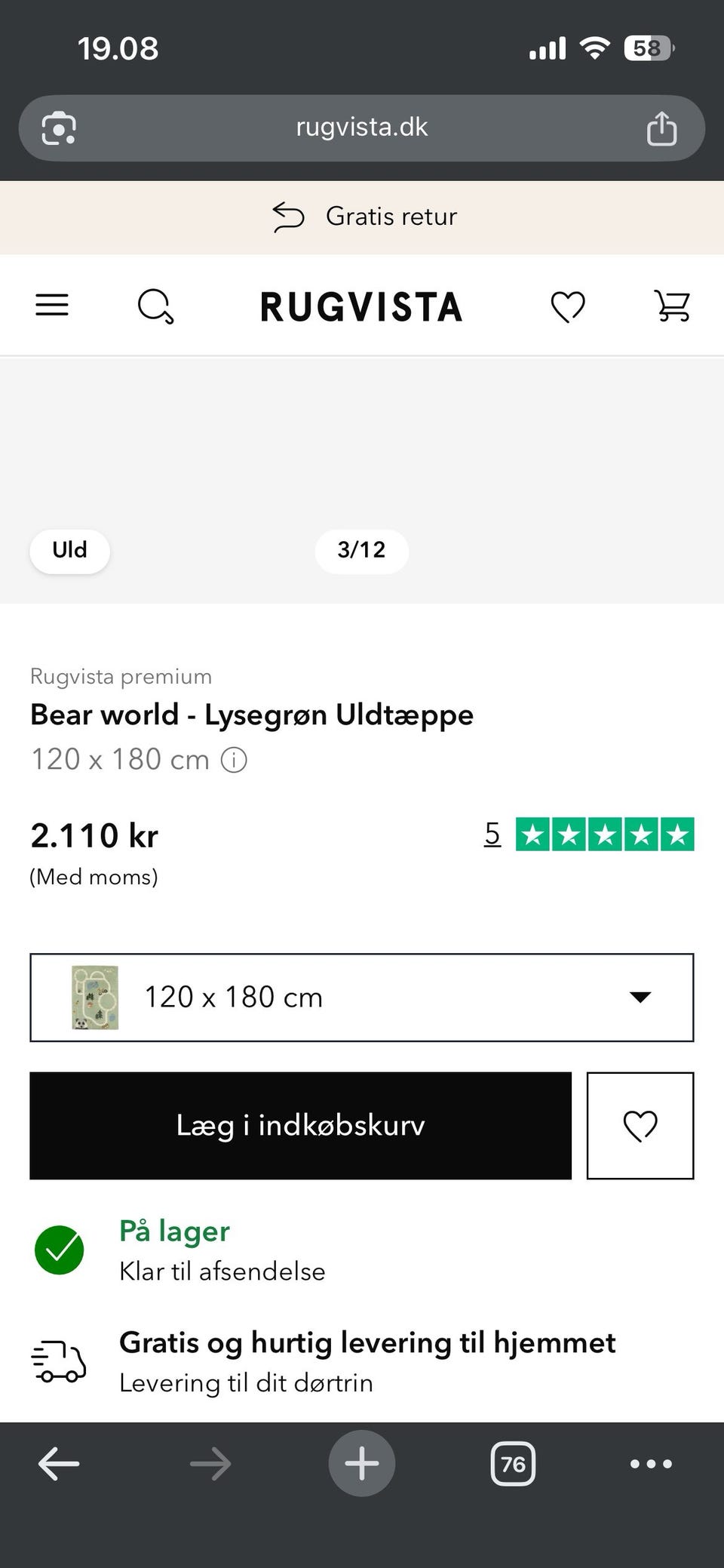Viewport: 724px width, 1568px height.
Task: Tap the dropdown arrow in size selector
Action: [x=640, y=998]
